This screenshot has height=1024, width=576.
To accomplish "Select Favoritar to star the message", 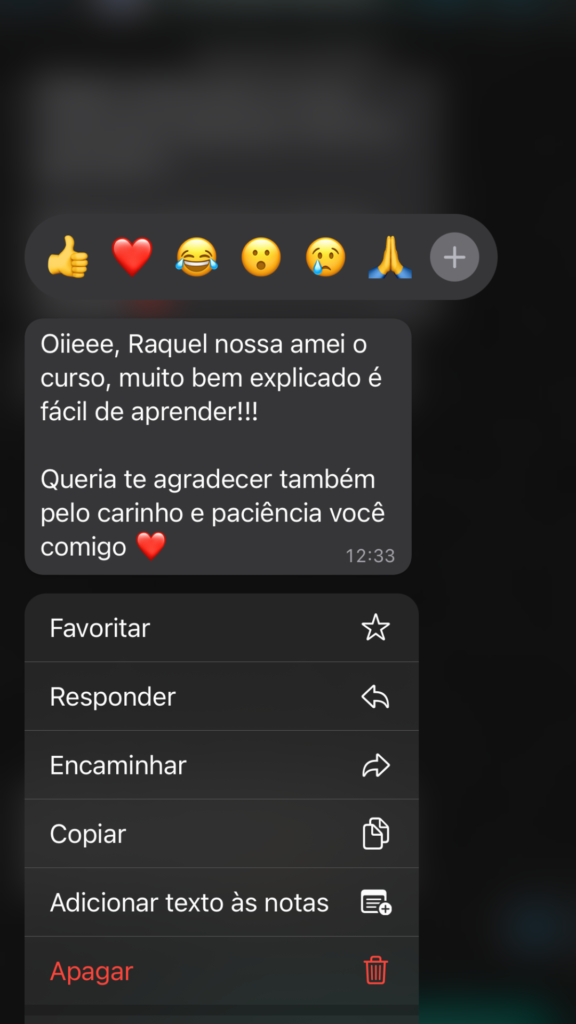I will click(221, 628).
